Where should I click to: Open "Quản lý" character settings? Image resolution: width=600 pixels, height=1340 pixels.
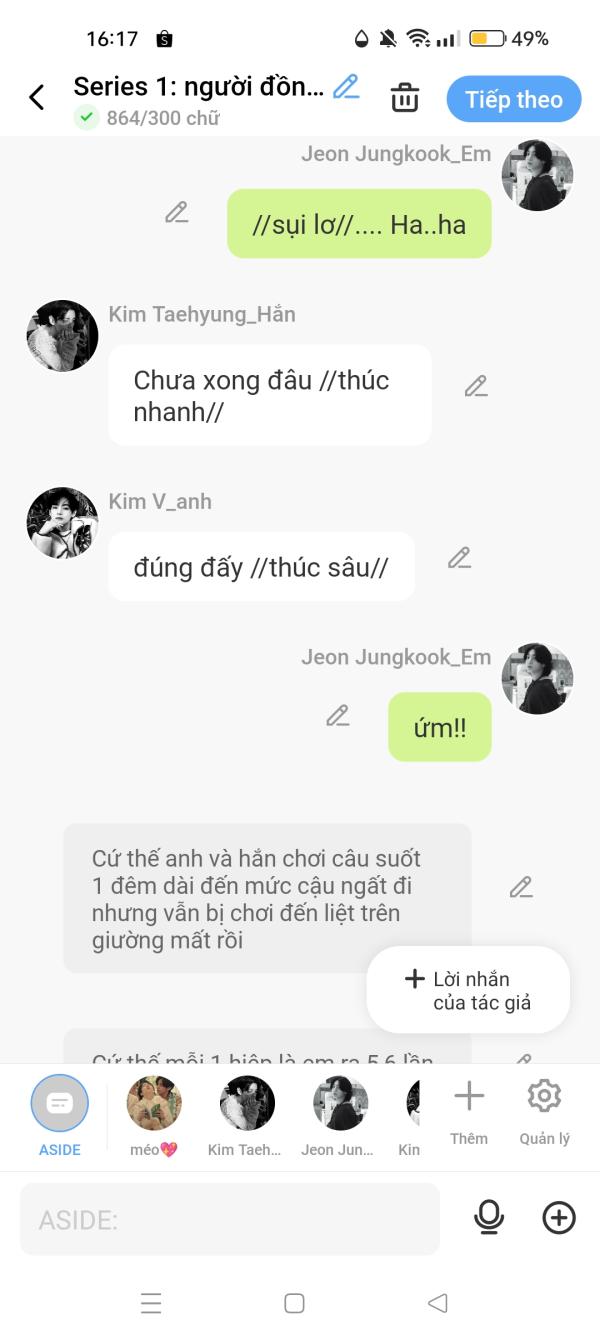[544, 1110]
